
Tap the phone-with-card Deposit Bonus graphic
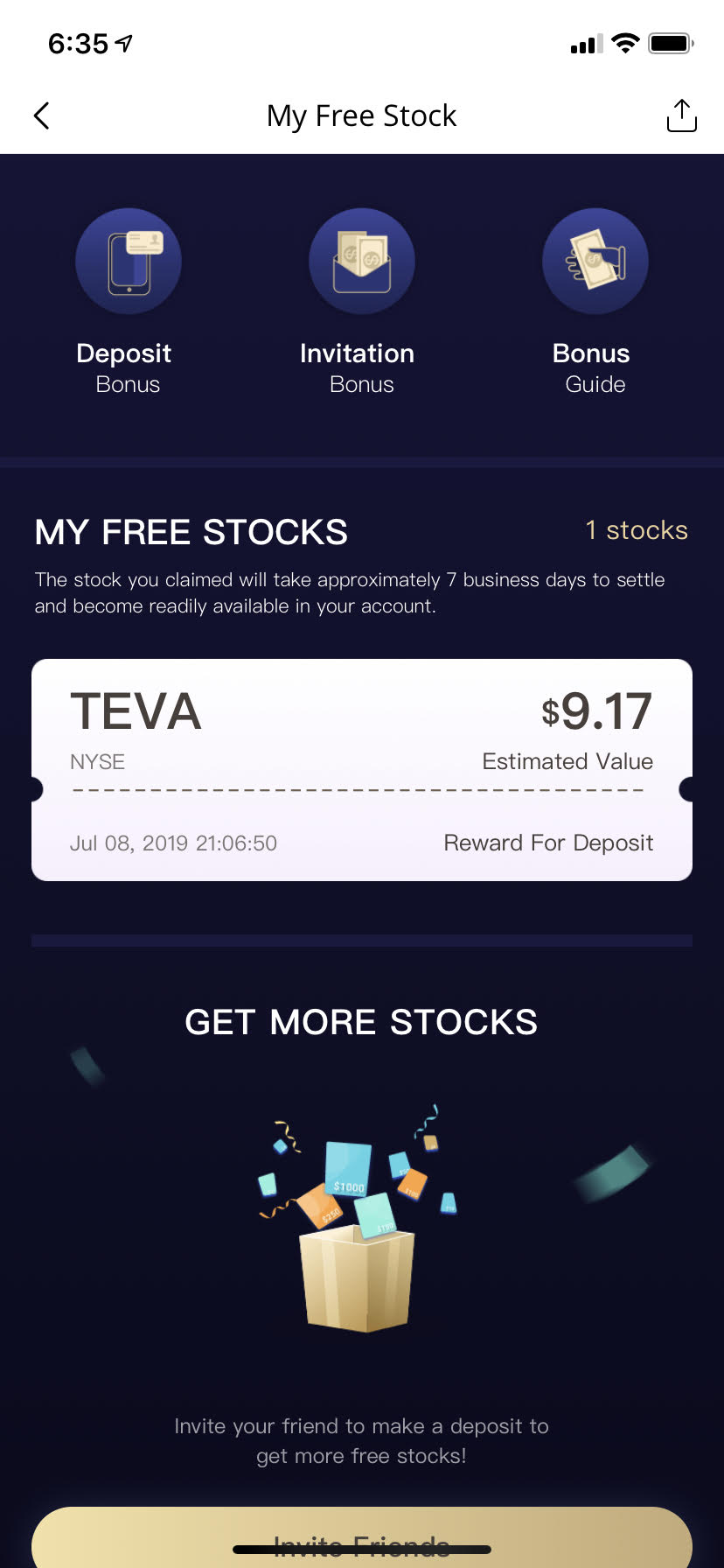[128, 261]
